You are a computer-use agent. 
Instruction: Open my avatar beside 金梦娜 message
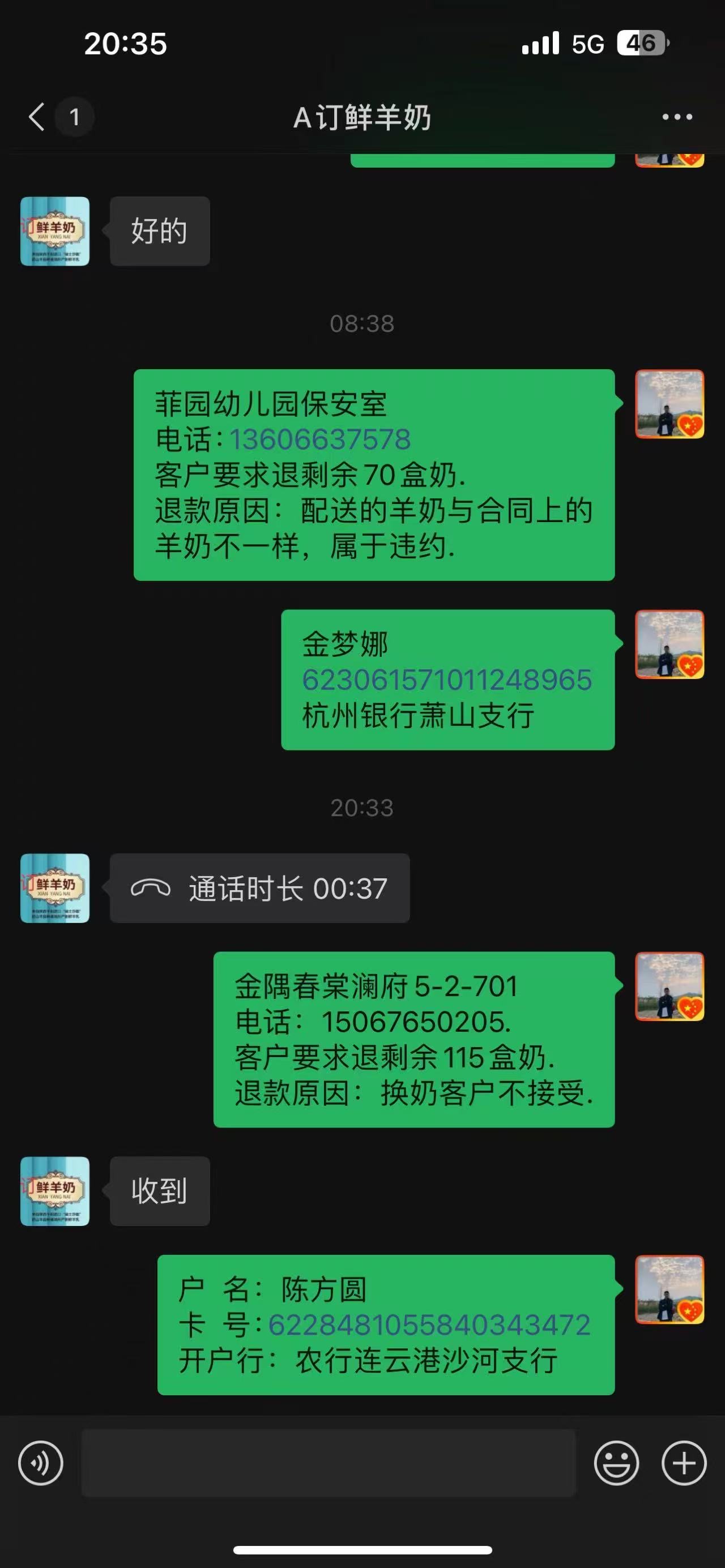(x=669, y=644)
